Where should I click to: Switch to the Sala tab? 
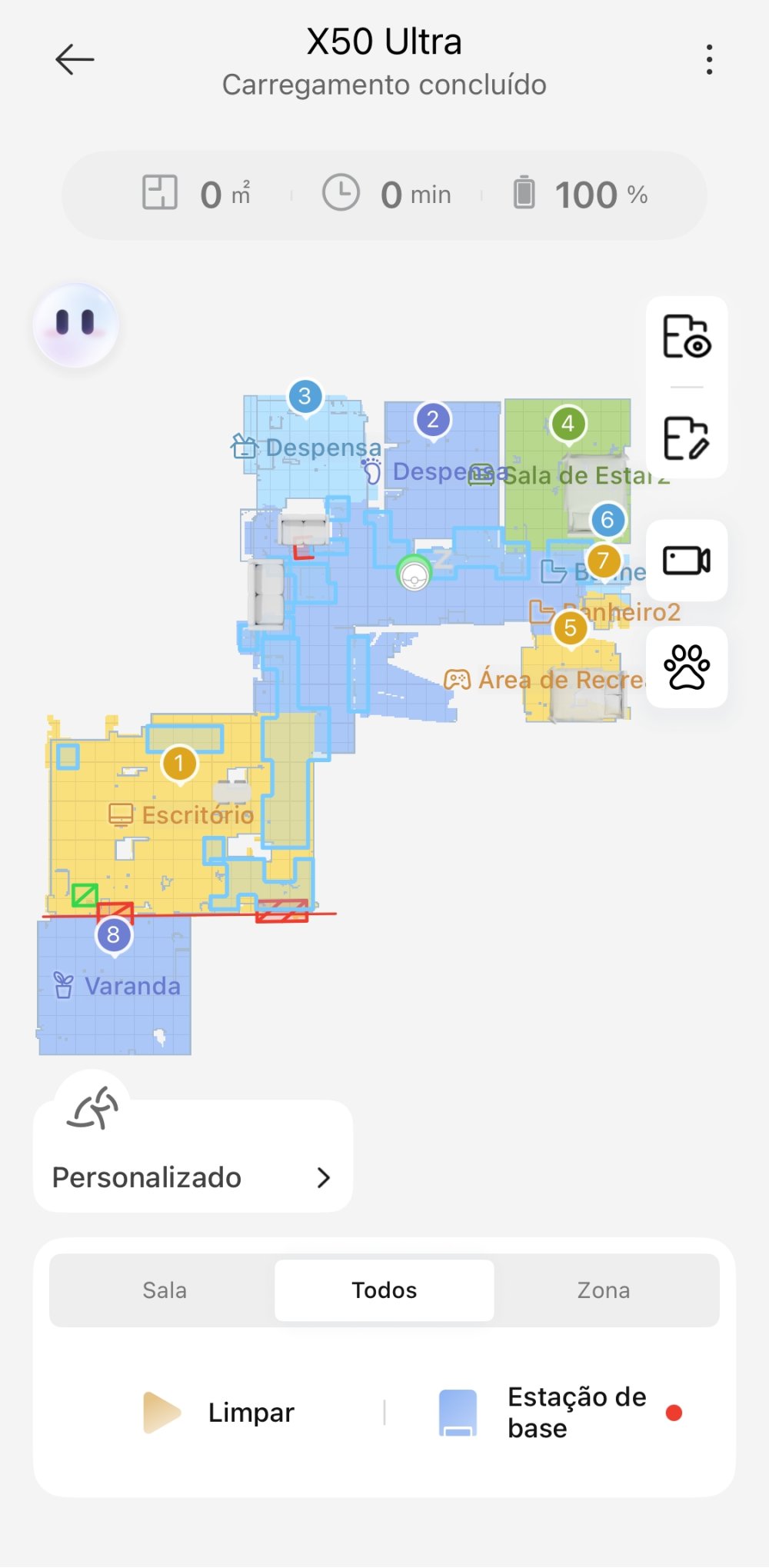(x=165, y=1290)
